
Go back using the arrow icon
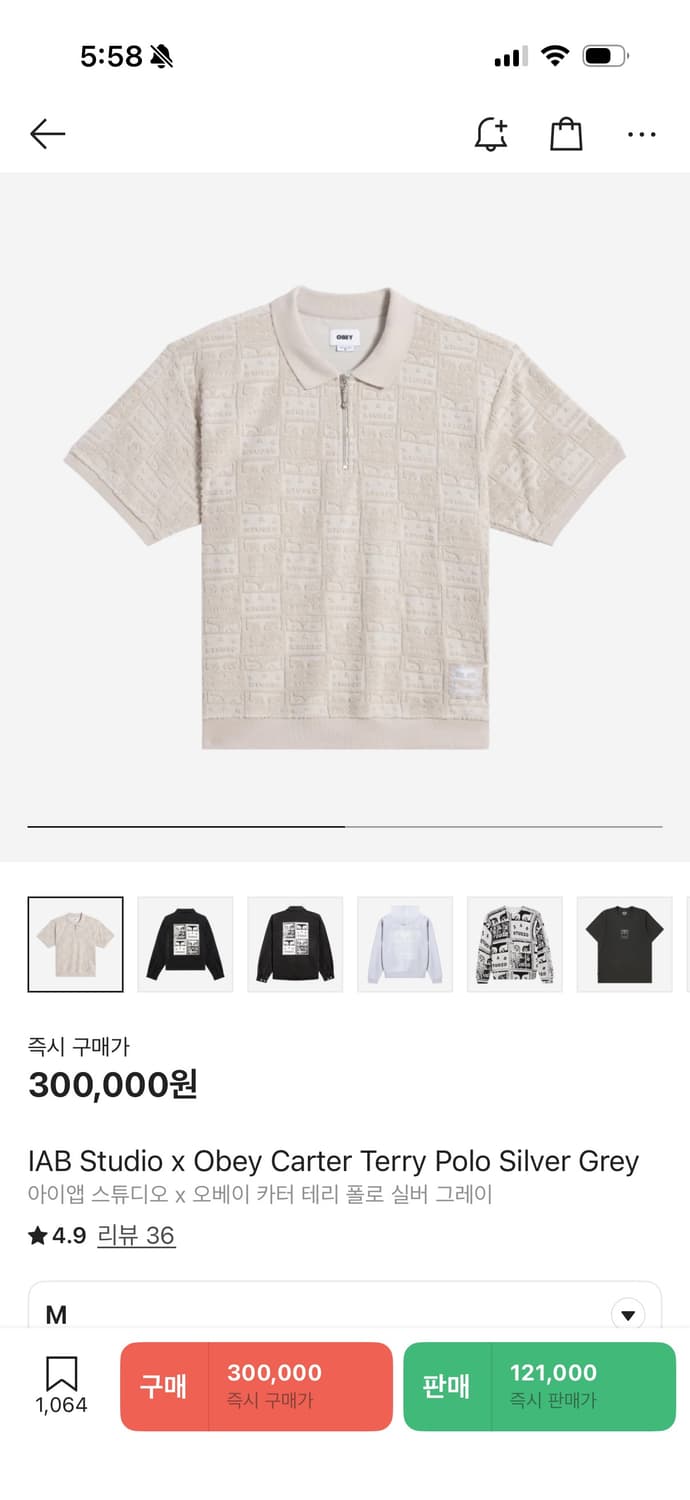47,134
